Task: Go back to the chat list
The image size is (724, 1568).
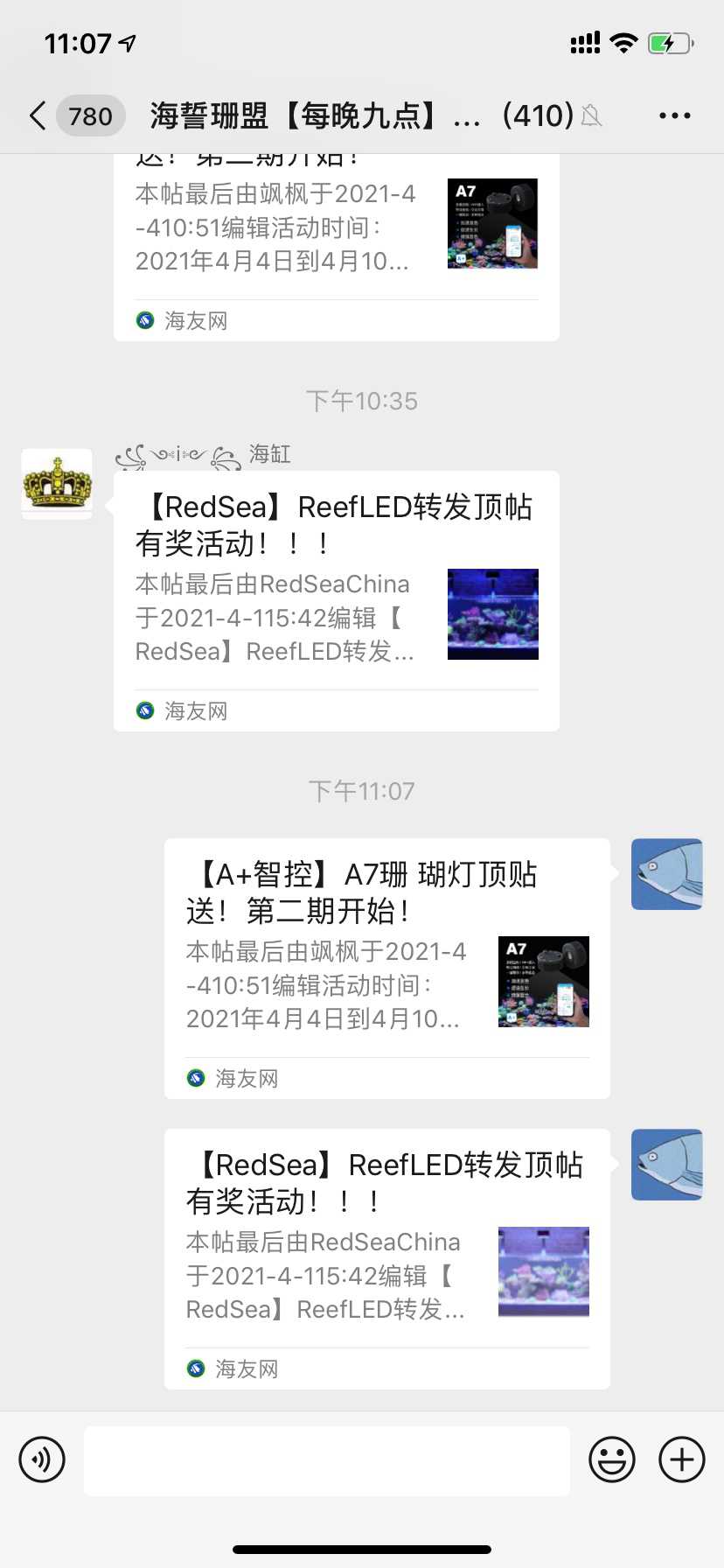Action: 38,115
